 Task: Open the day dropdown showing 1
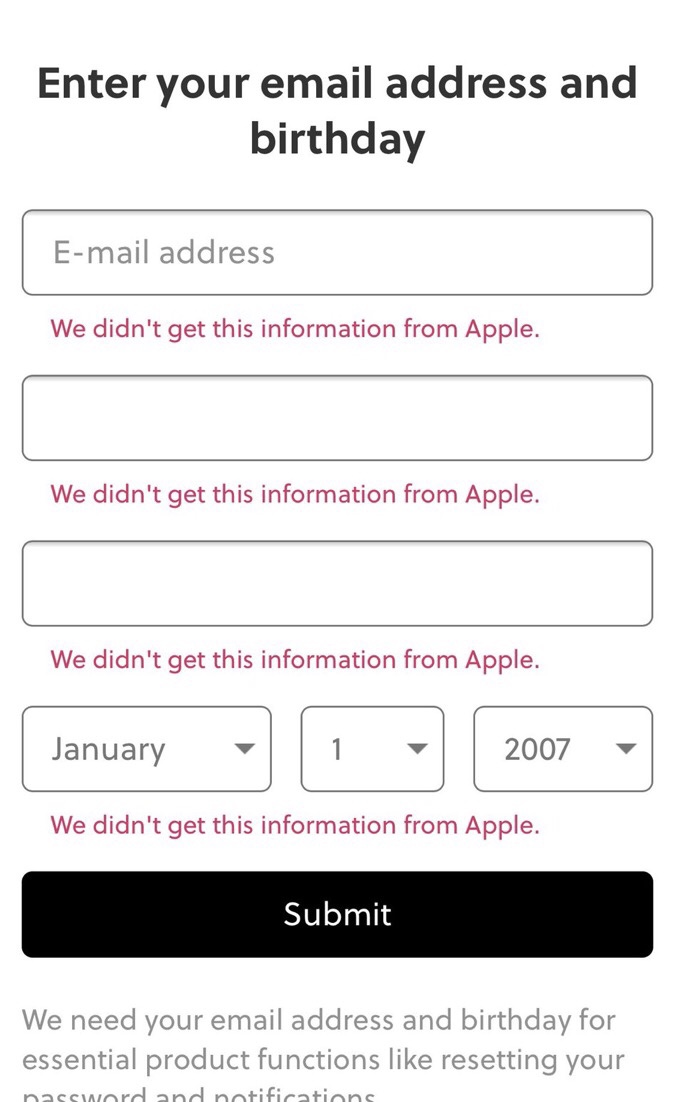click(x=372, y=749)
